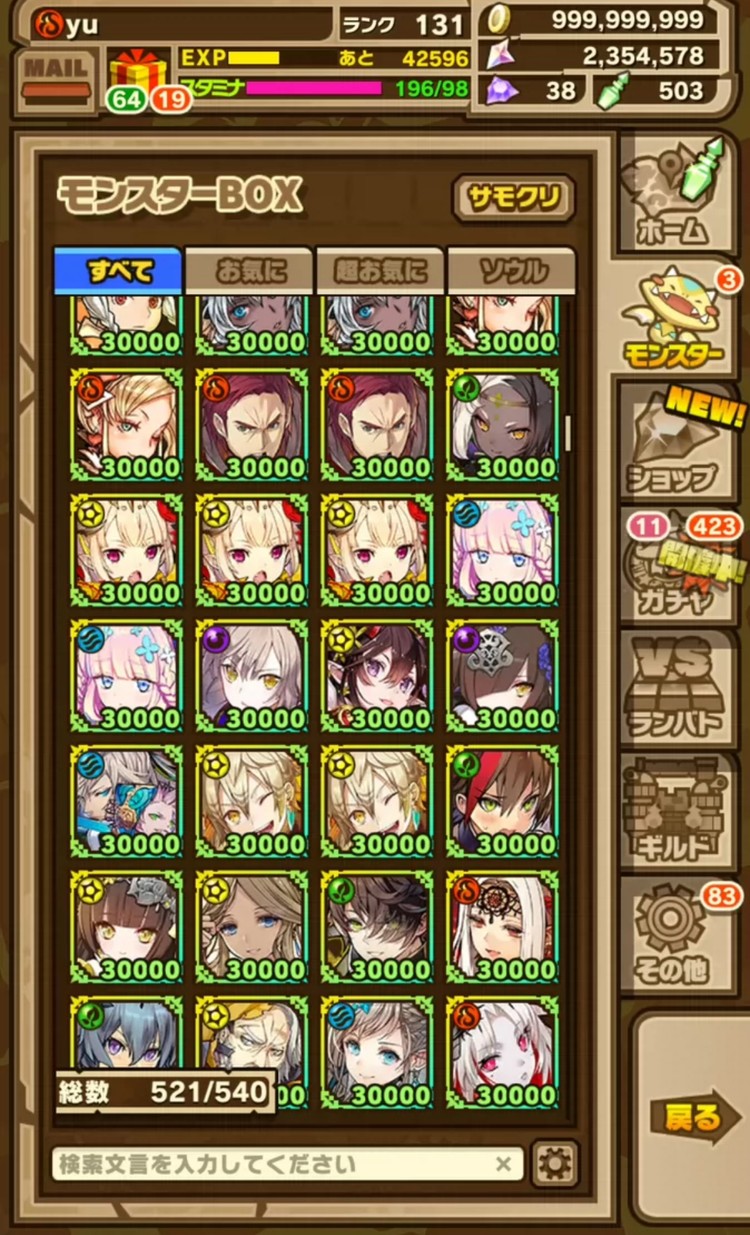Switch to the すべて tab
The image size is (750, 1235).
click(x=119, y=271)
